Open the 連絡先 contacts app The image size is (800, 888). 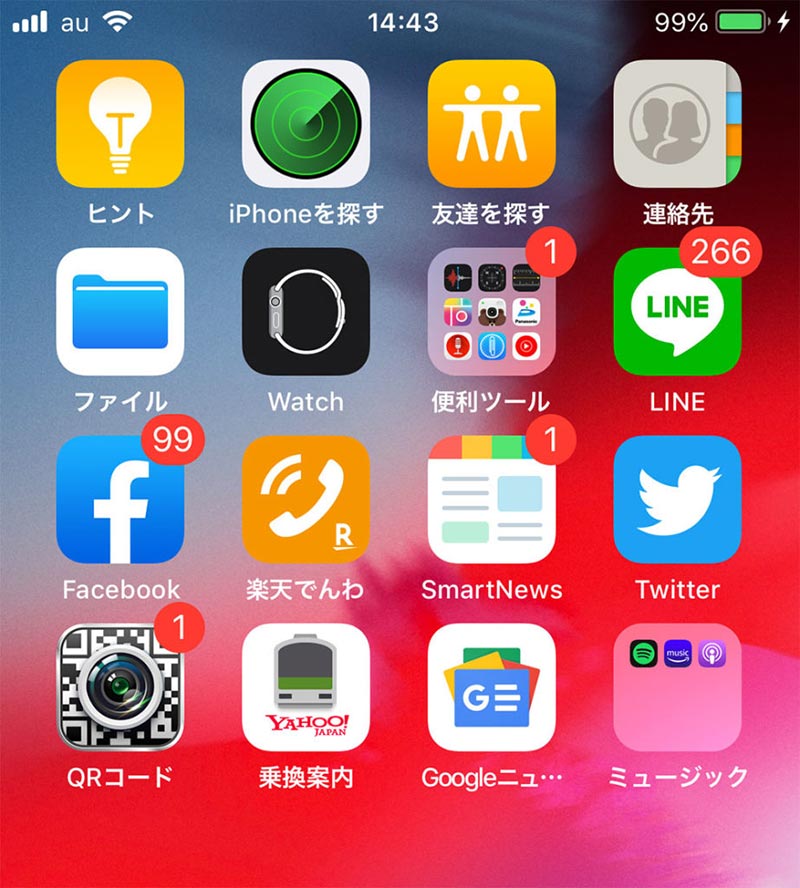pyautogui.click(x=677, y=124)
